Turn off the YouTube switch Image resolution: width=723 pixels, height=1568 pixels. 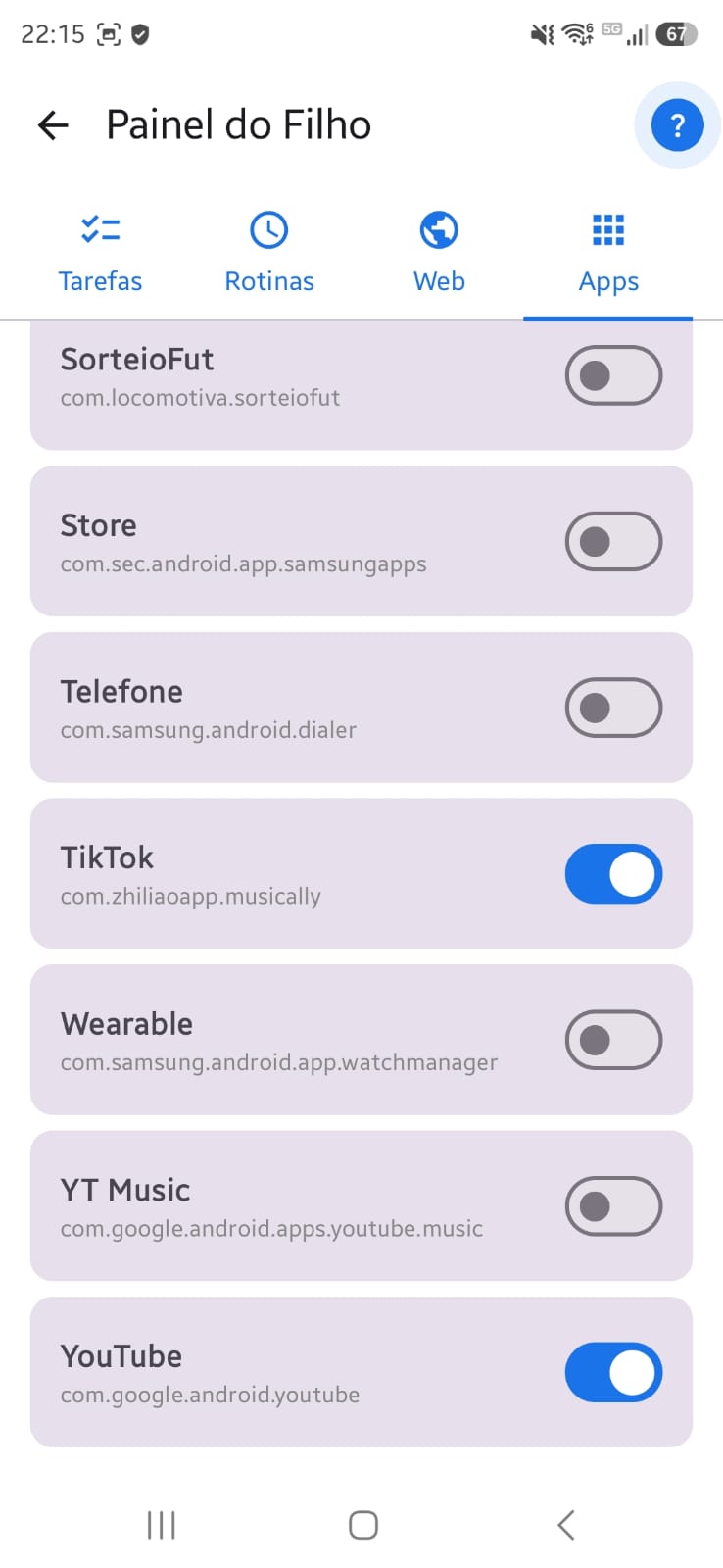[x=613, y=1372]
